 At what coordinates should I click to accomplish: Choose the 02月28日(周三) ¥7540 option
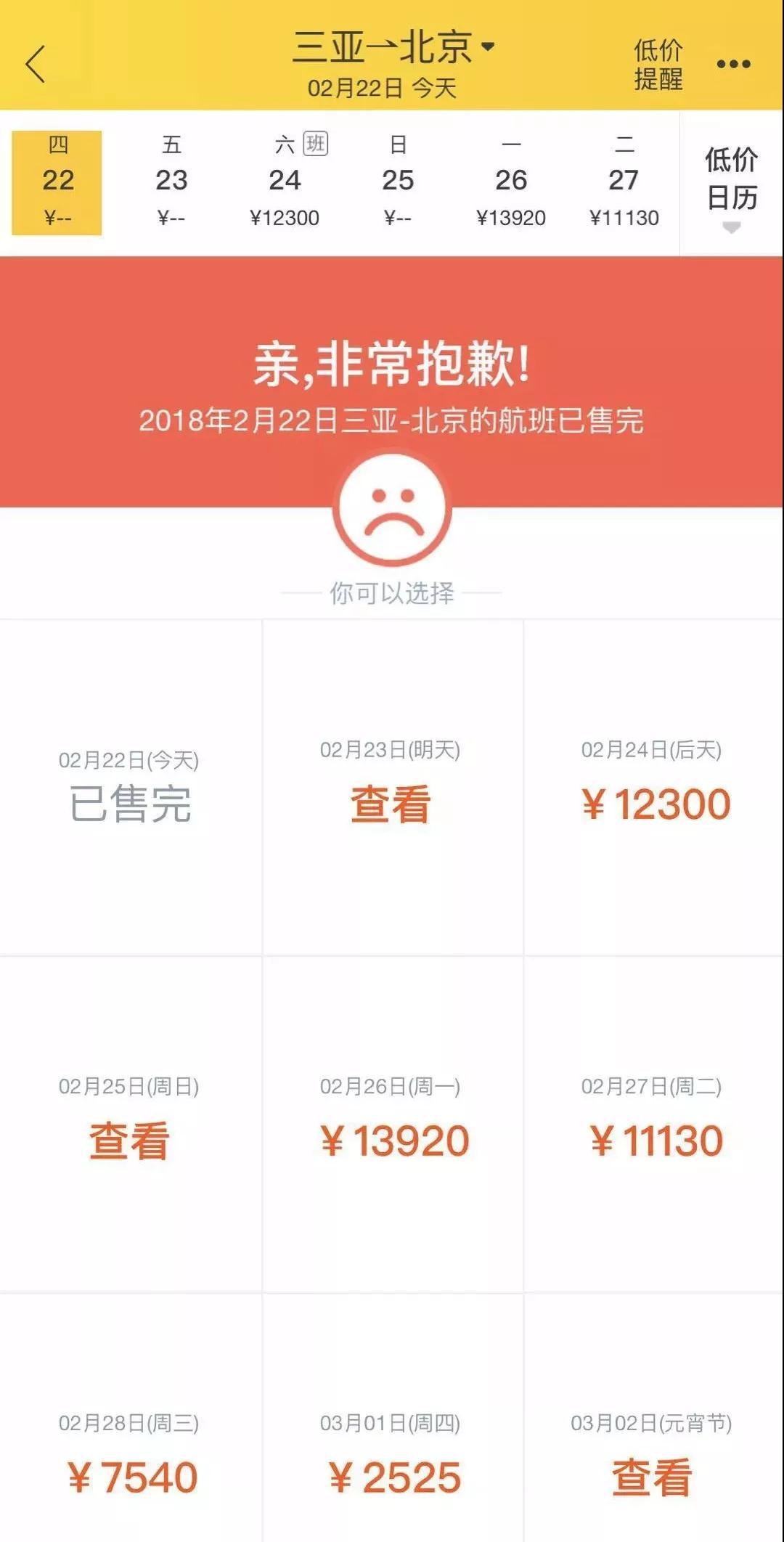click(x=130, y=1459)
